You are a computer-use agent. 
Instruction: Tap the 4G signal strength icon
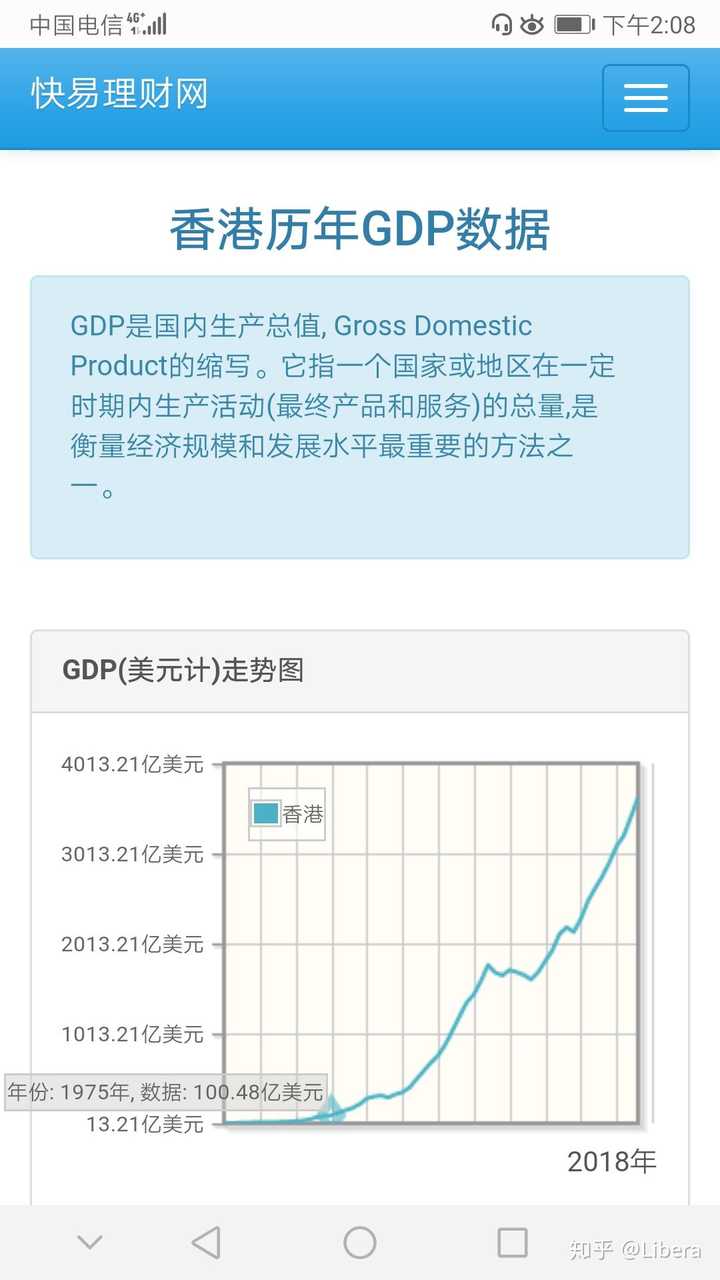point(148,24)
